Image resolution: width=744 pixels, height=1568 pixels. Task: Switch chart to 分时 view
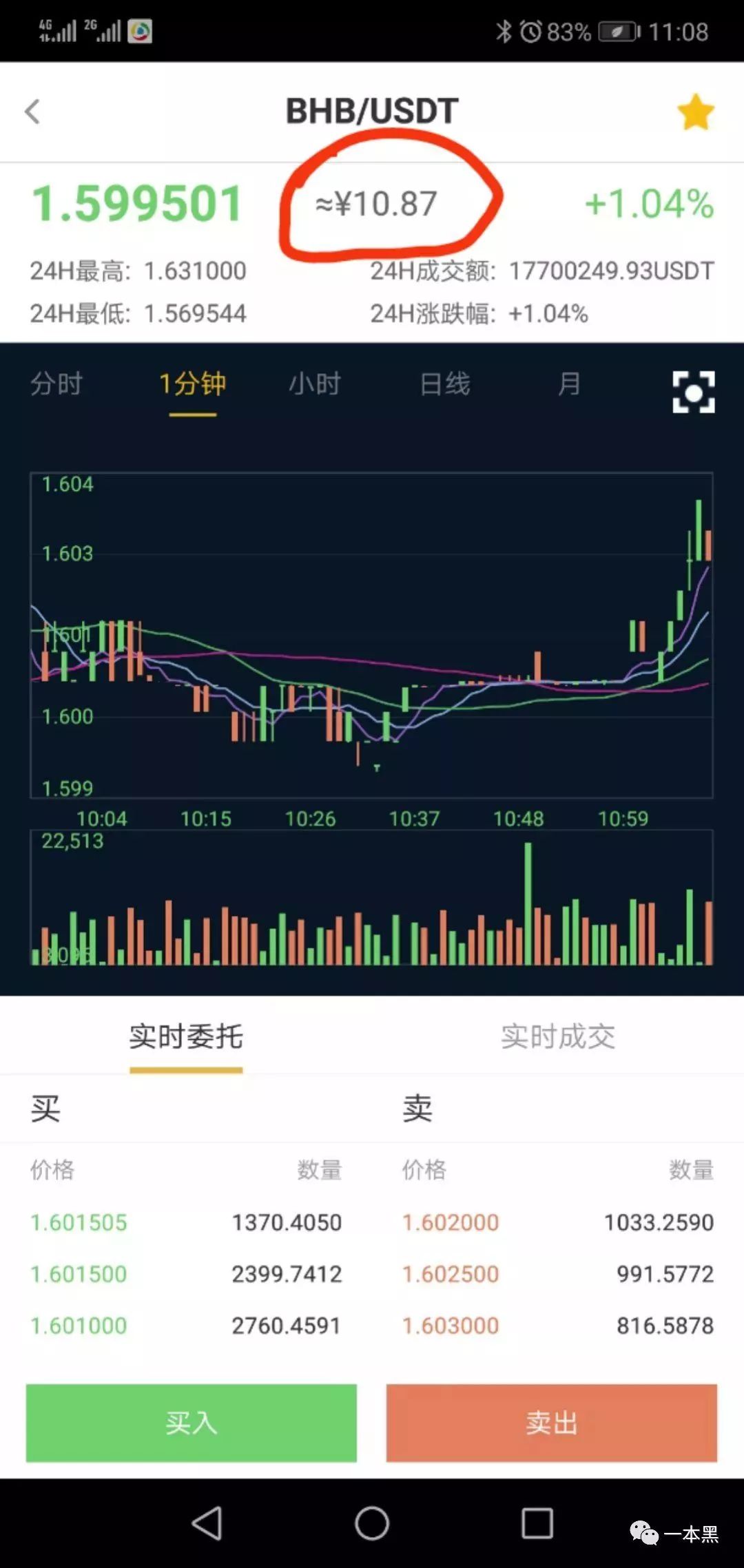click(56, 384)
